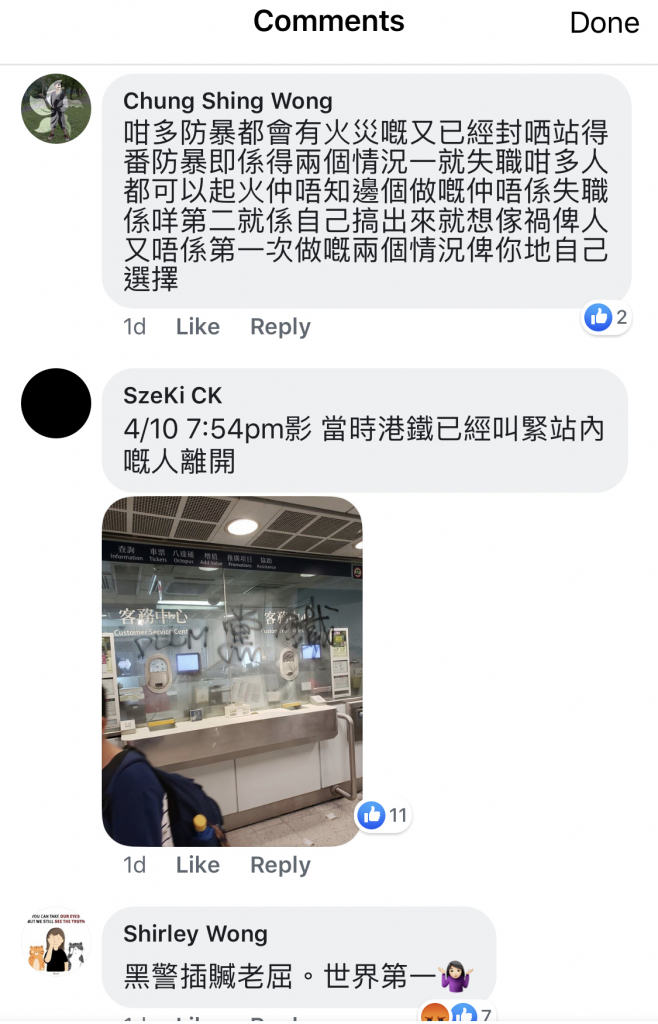The height and width of the screenshot is (1024, 658).
Task: Open Shirley Wong's avatar
Action: (x=56, y=943)
